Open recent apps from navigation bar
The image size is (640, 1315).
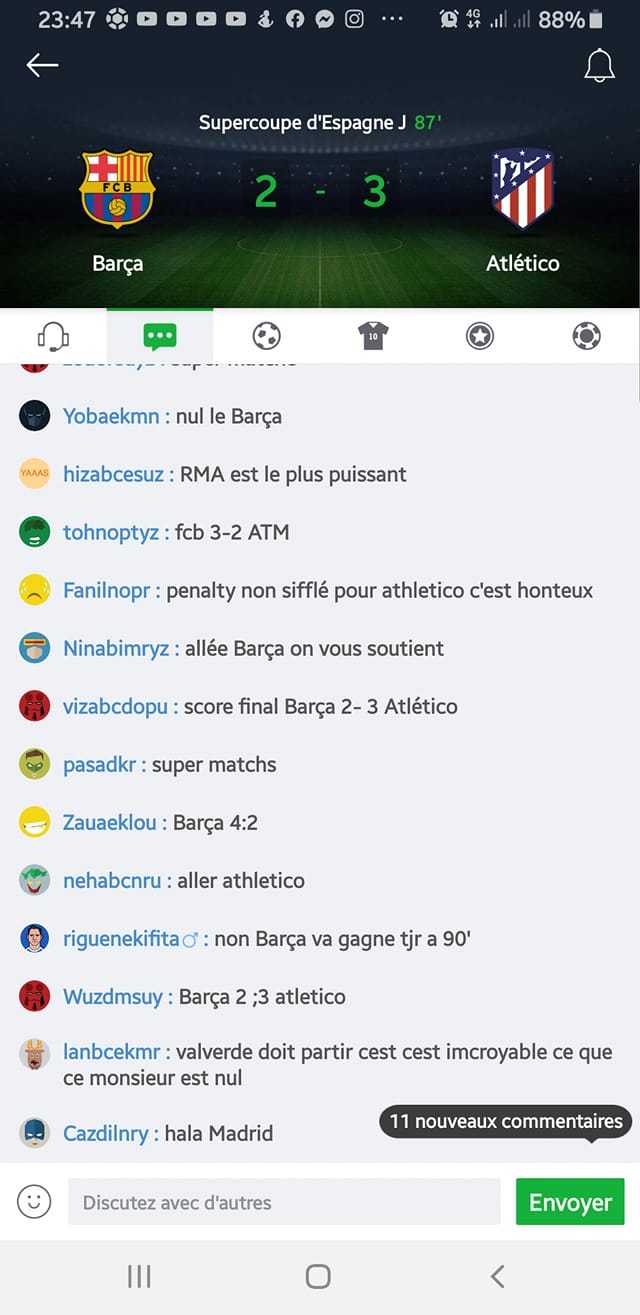pyautogui.click(x=139, y=1276)
